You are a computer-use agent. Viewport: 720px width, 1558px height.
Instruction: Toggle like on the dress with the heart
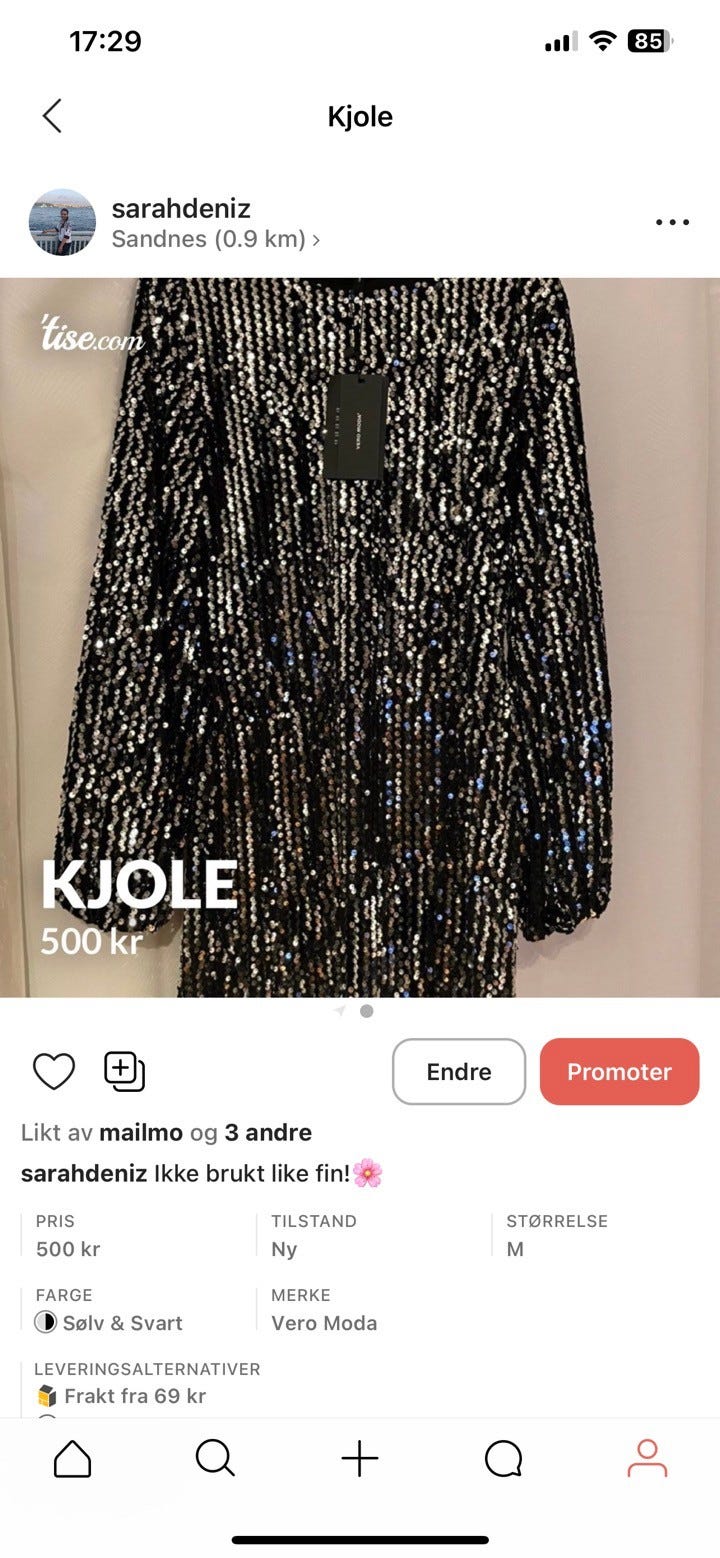click(53, 1071)
